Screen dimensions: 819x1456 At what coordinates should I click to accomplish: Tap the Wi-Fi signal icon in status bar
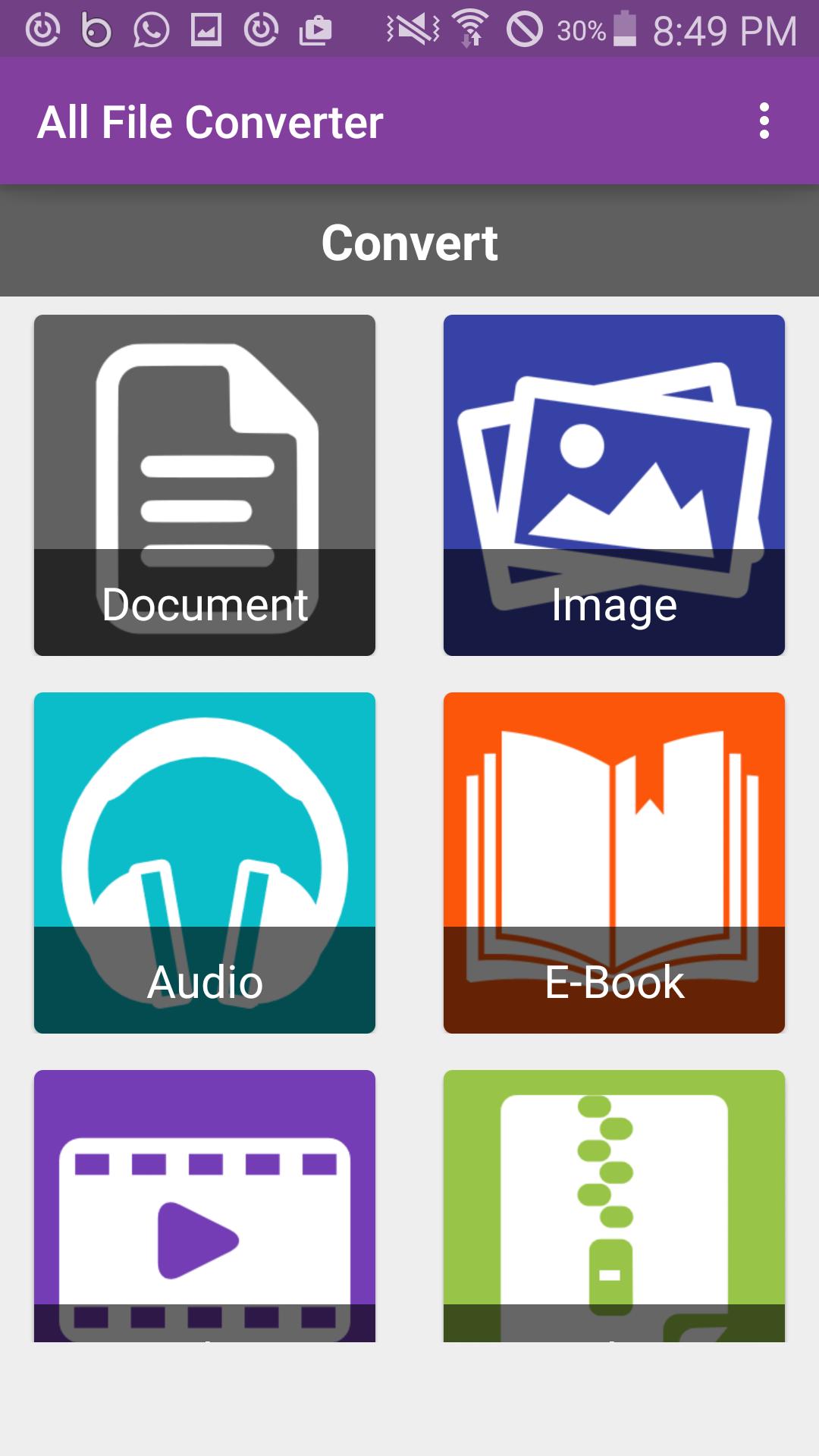click(x=472, y=29)
